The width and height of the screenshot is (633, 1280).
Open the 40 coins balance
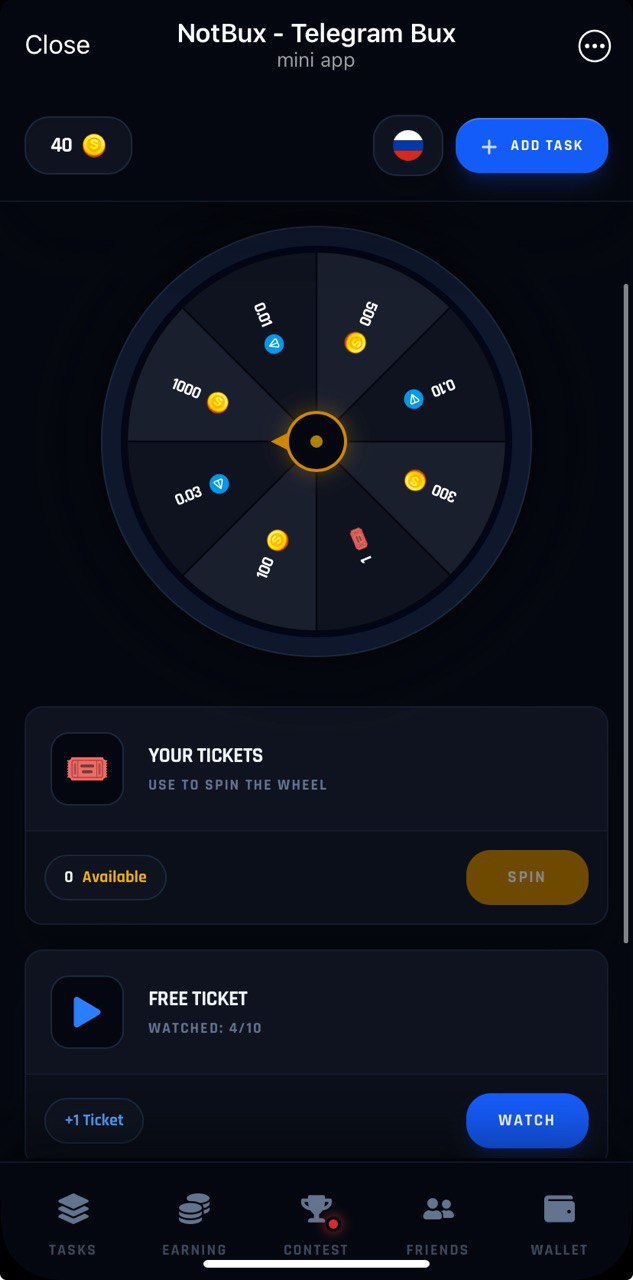78,146
